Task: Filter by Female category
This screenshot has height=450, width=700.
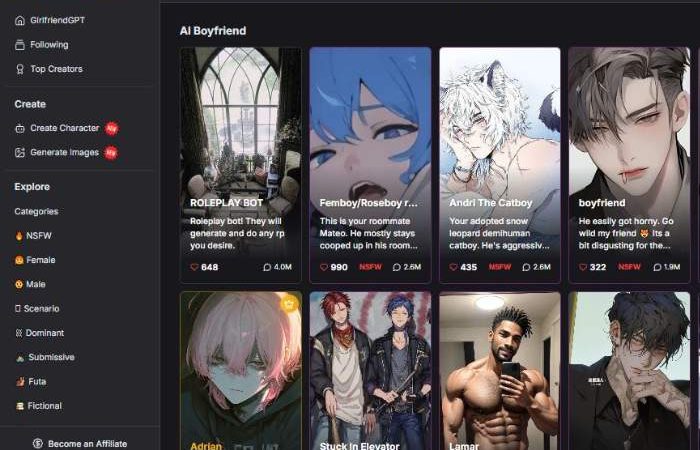Action: coord(40,260)
